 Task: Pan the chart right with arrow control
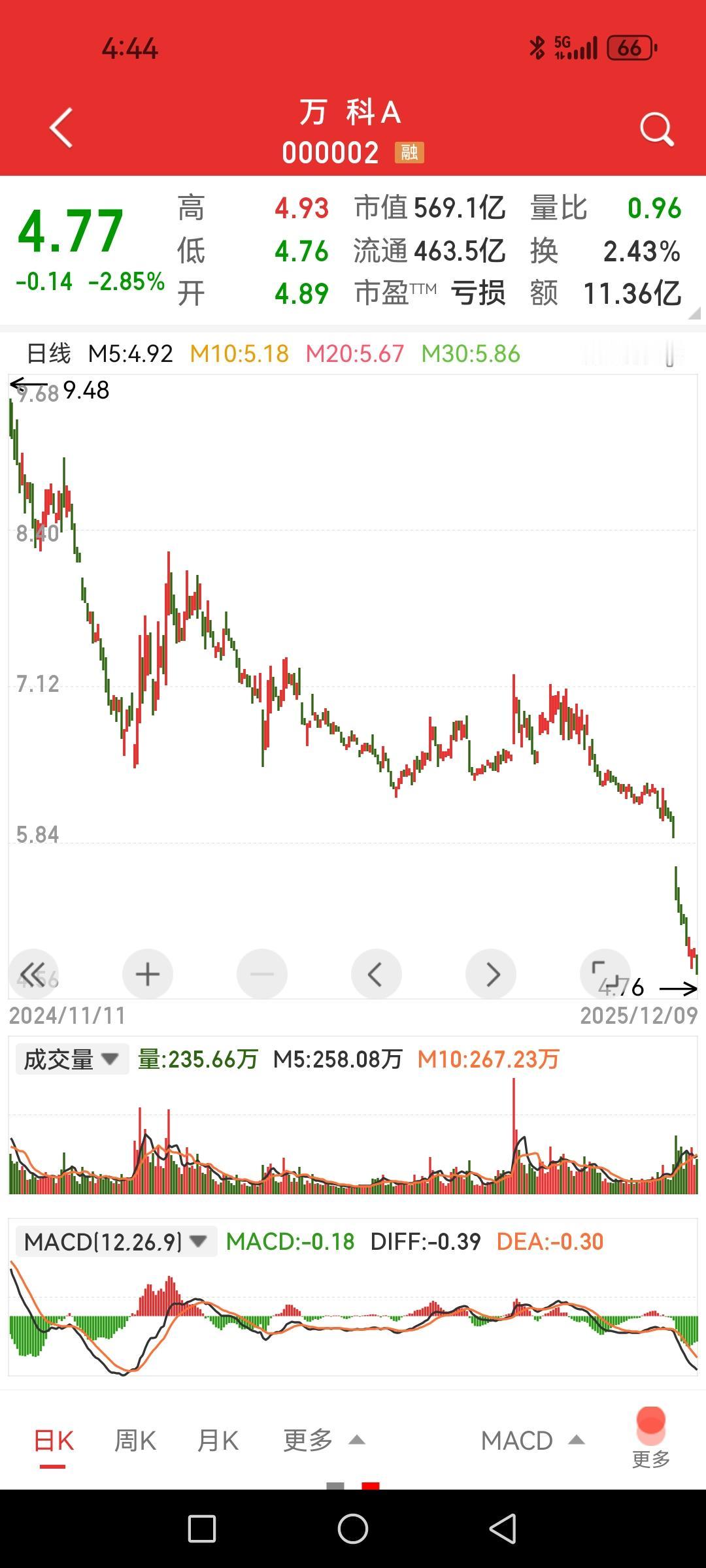(491, 973)
